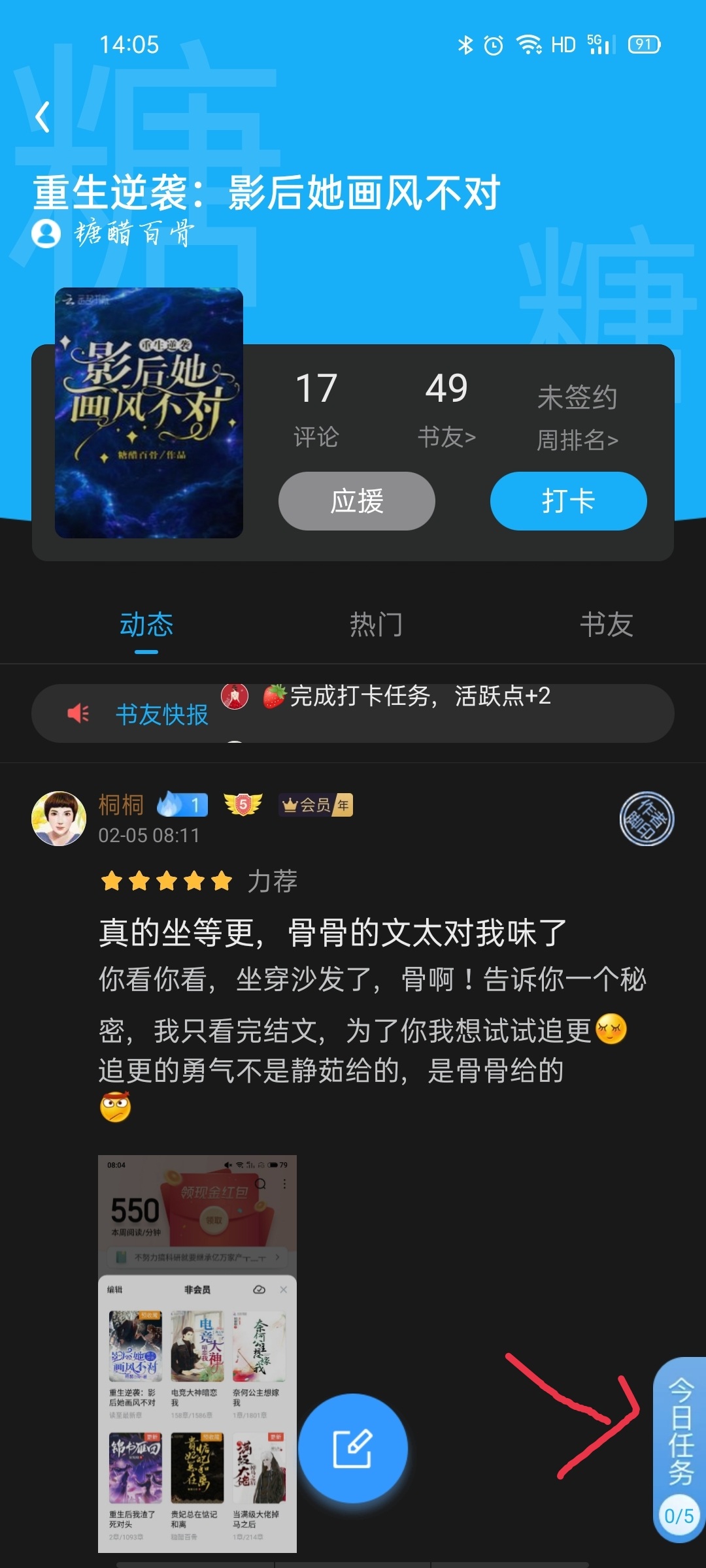
Task: Write a new post with the pencil button
Action: click(x=353, y=1448)
